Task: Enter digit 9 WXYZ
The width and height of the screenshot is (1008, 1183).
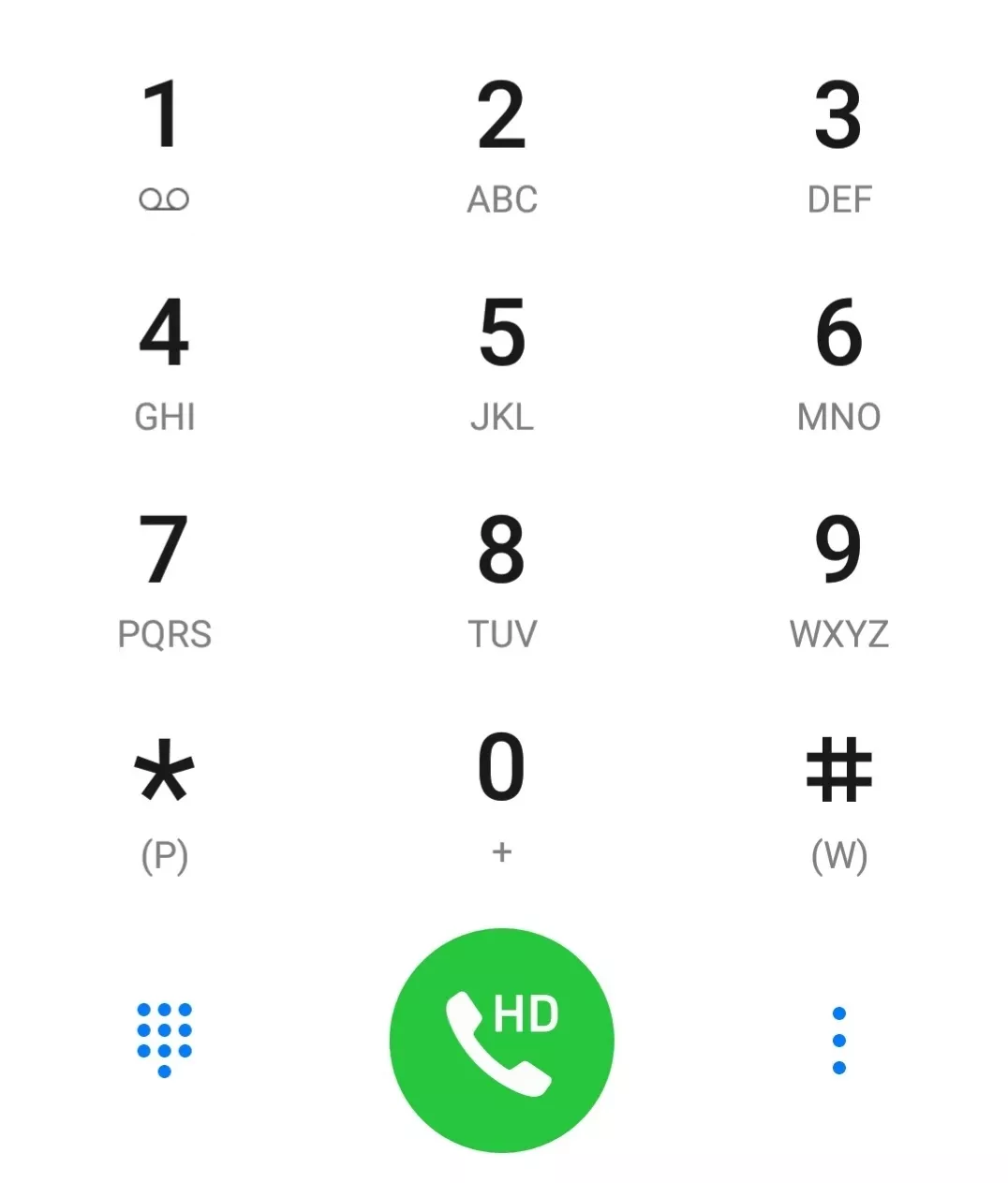Action: coord(839,577)
